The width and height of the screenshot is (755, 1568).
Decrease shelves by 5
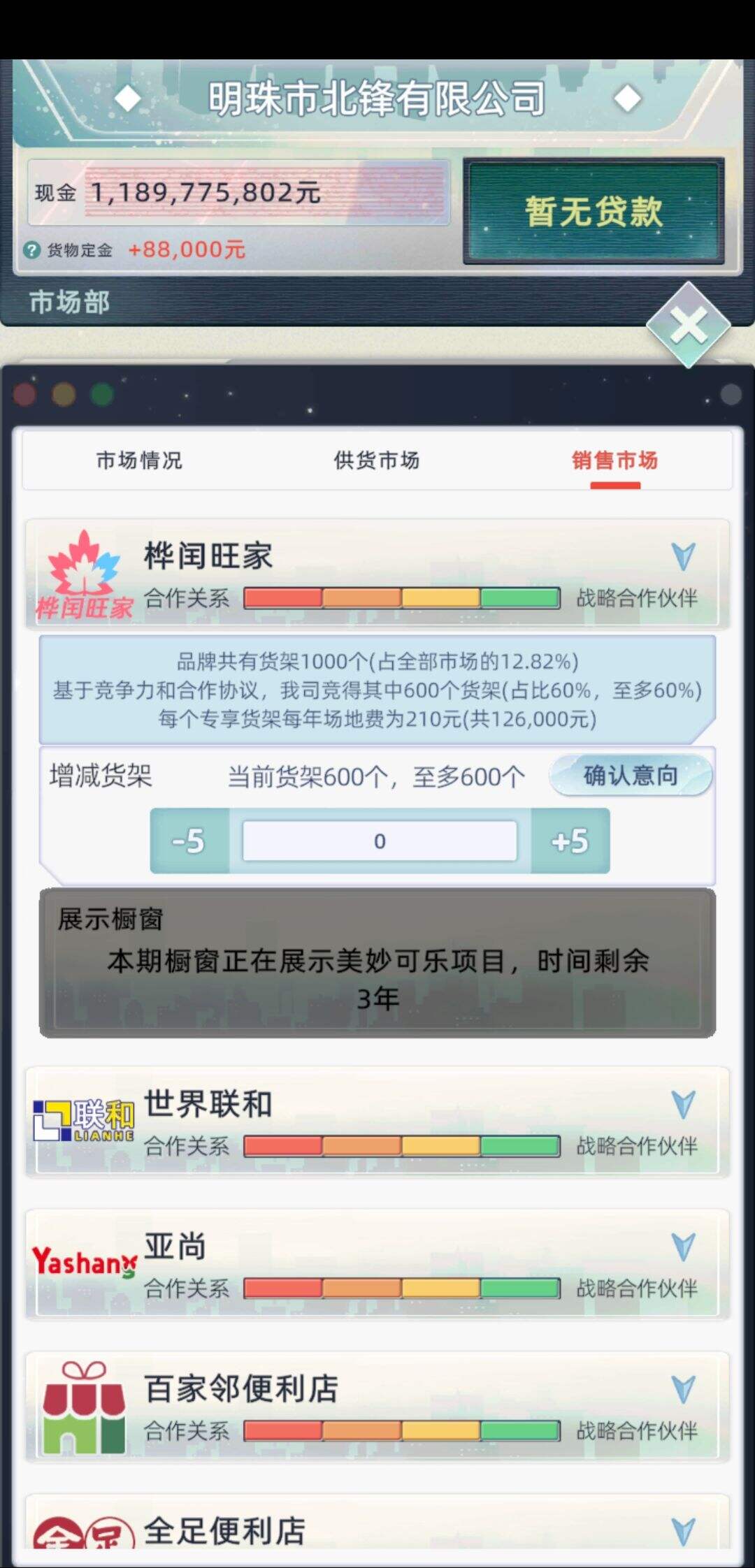[189, 841]
